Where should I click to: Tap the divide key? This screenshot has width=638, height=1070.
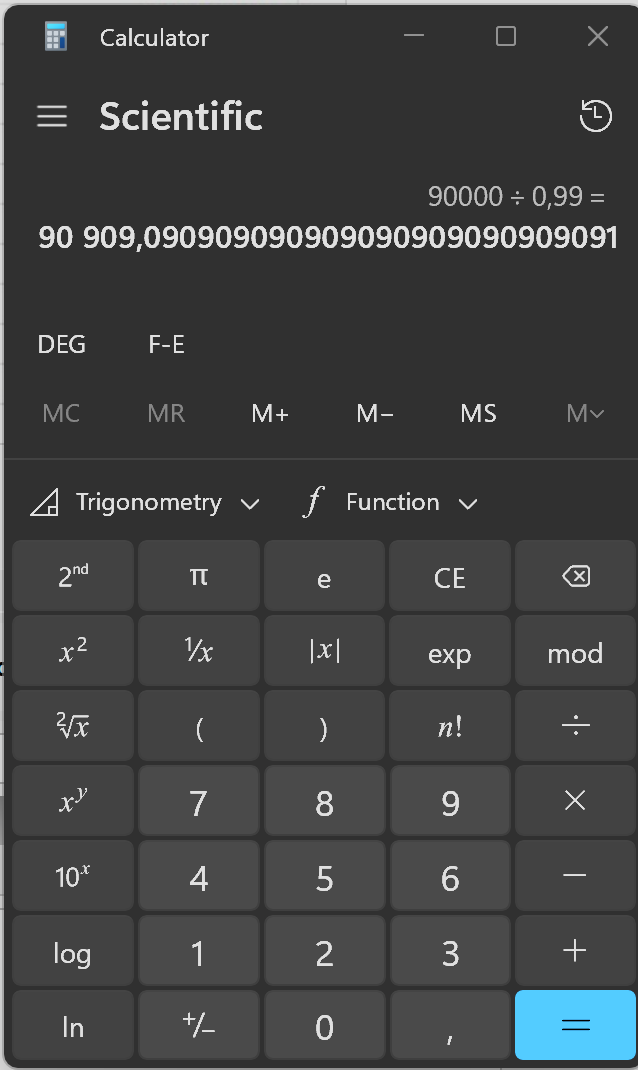(575, 726)
